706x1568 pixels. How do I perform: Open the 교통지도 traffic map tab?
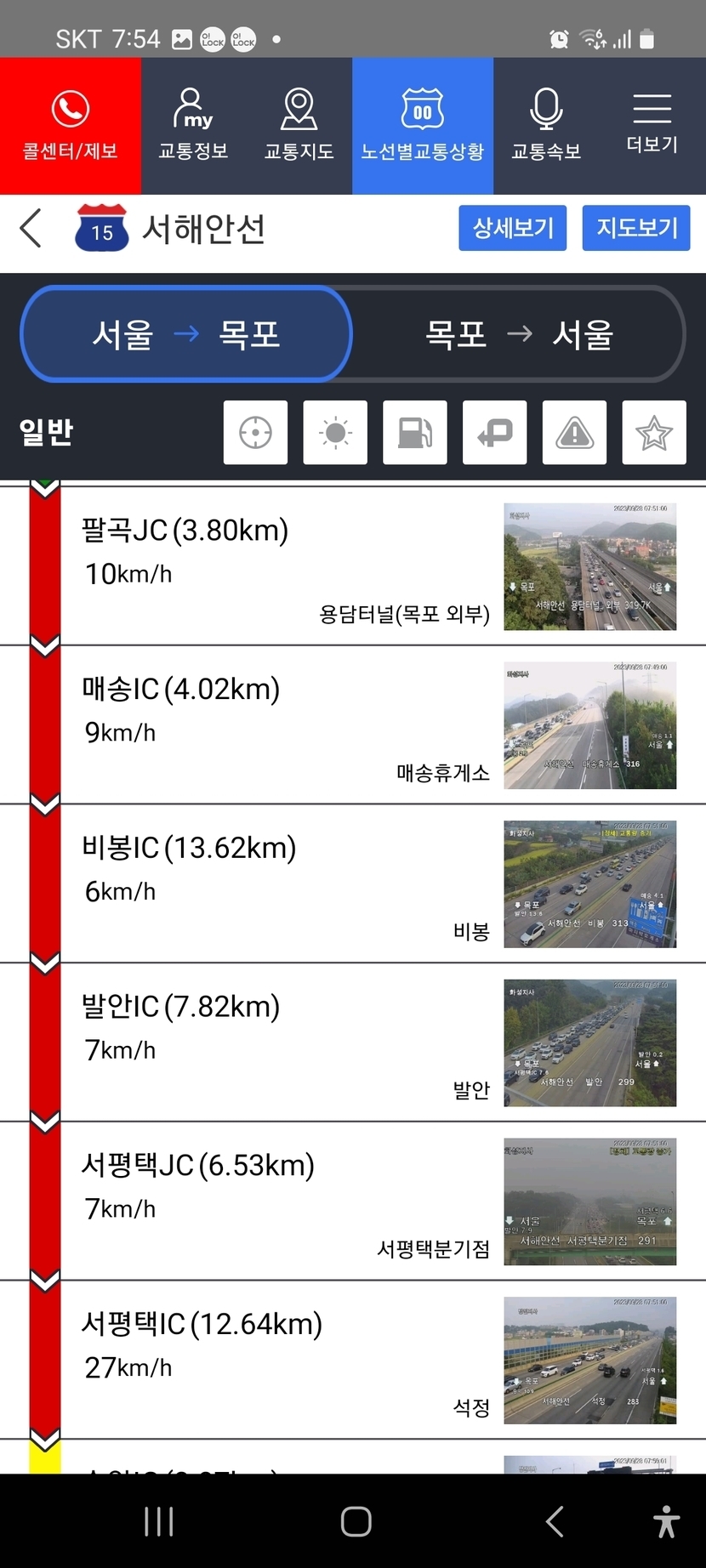tap(299, 126)
